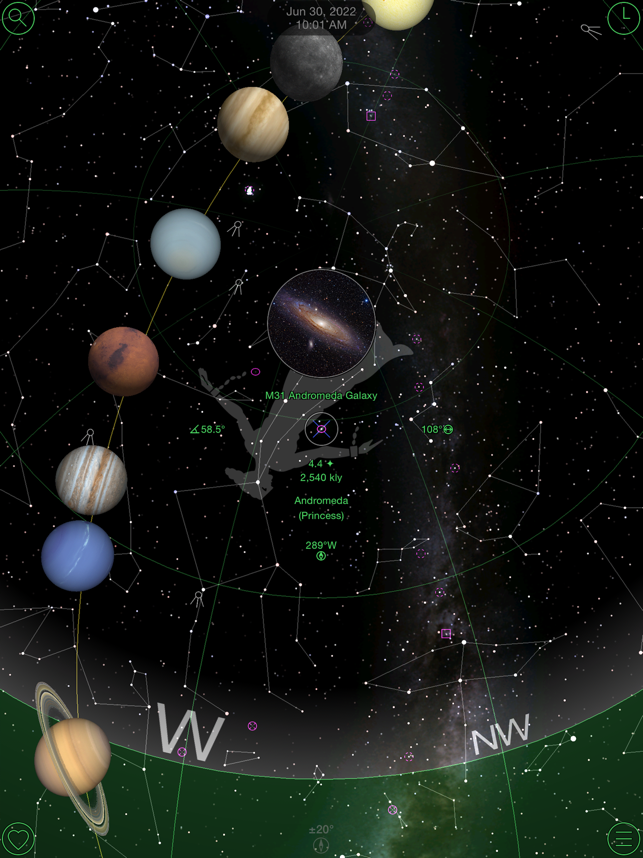This screenshot has height=858, width=643.
Task: Tap the date and time display
Action: [x=322, y=18]
